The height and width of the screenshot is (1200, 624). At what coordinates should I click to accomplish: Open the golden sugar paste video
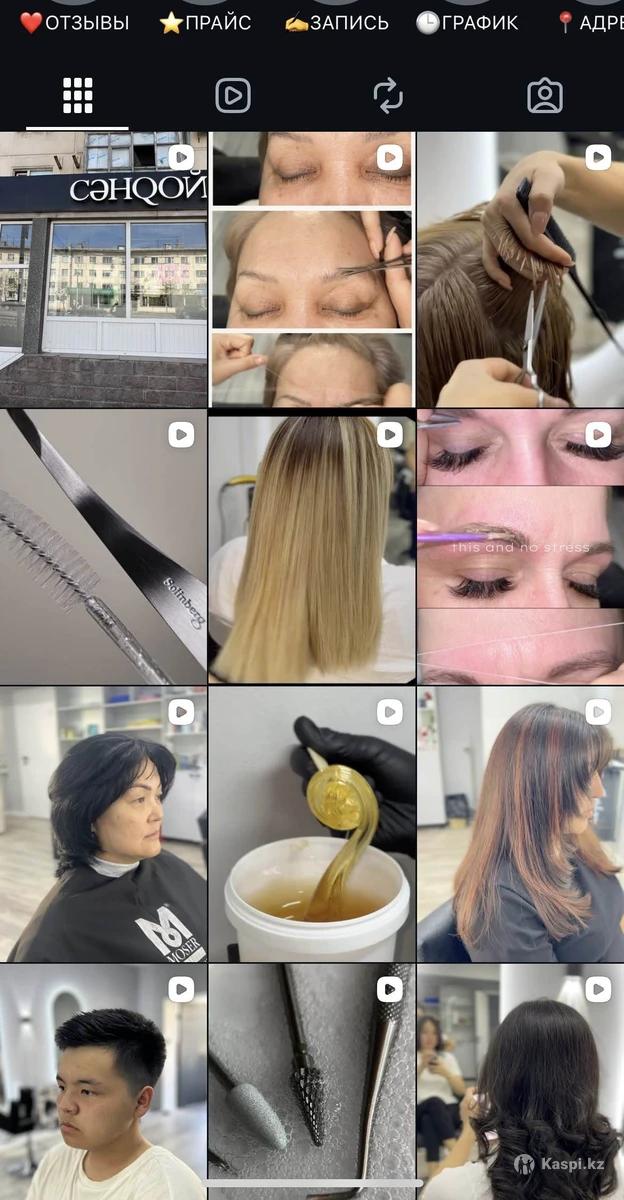click(311, 824)
